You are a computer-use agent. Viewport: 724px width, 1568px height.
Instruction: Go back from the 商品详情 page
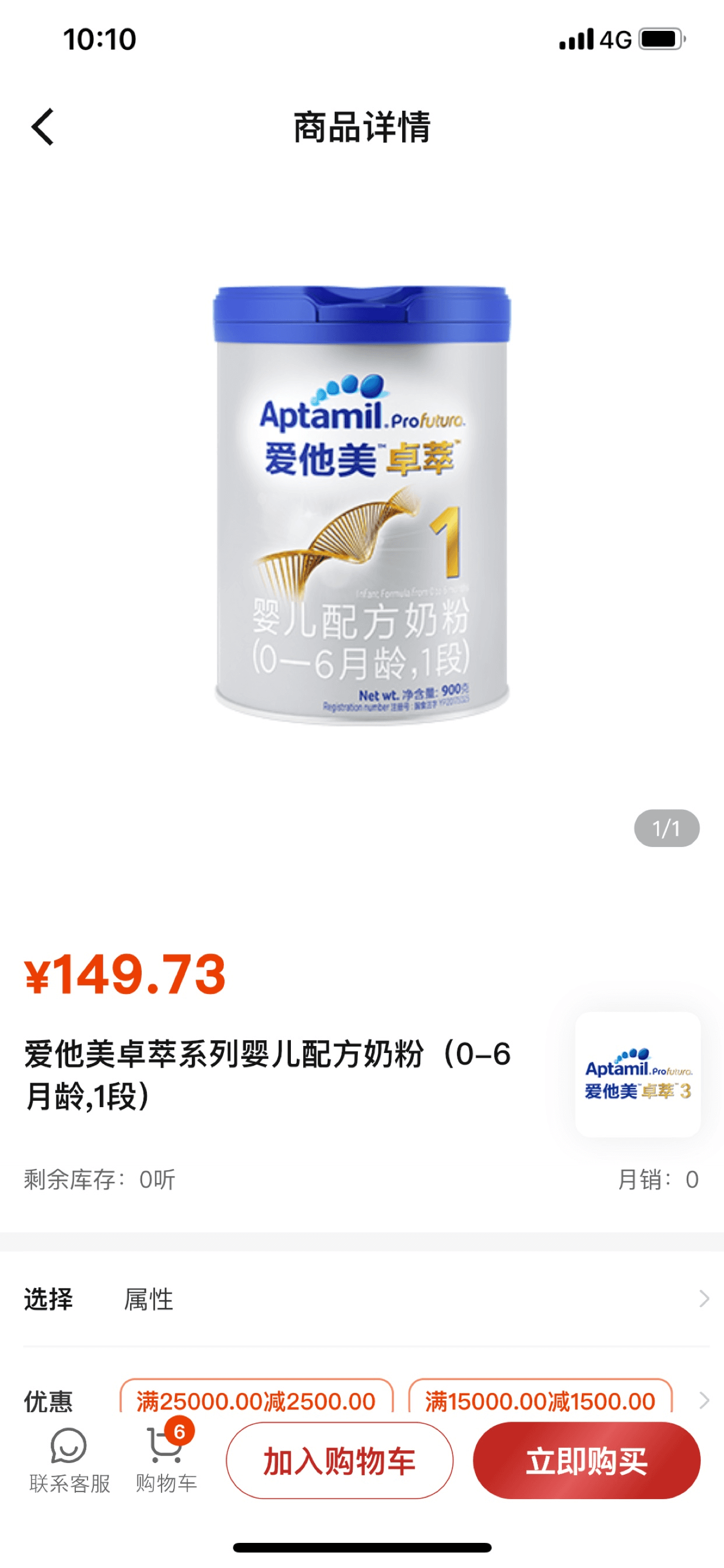pyautogui.click(x=43, y=127)
